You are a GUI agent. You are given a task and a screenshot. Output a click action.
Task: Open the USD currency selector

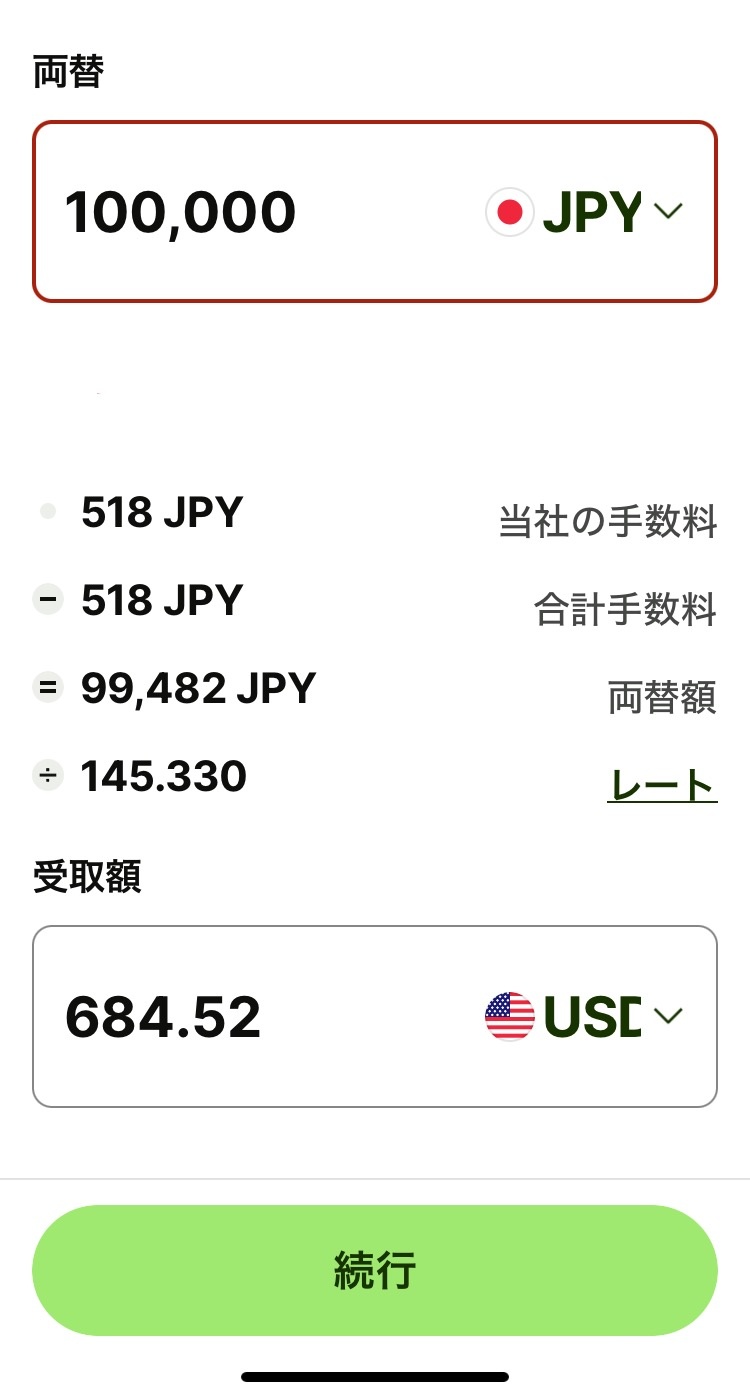(x=585, y=1016)
